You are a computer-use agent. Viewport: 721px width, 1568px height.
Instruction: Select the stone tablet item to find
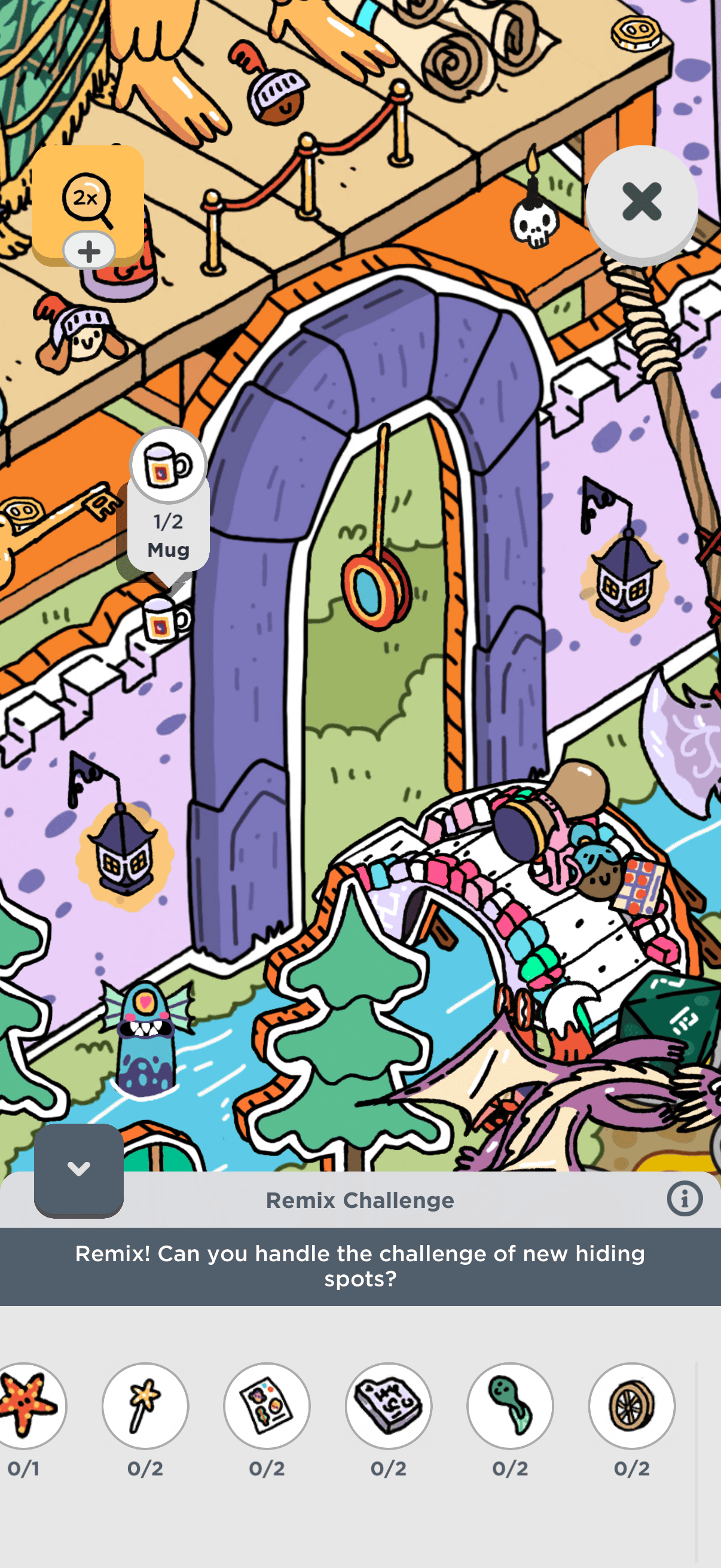point(388,1405)
